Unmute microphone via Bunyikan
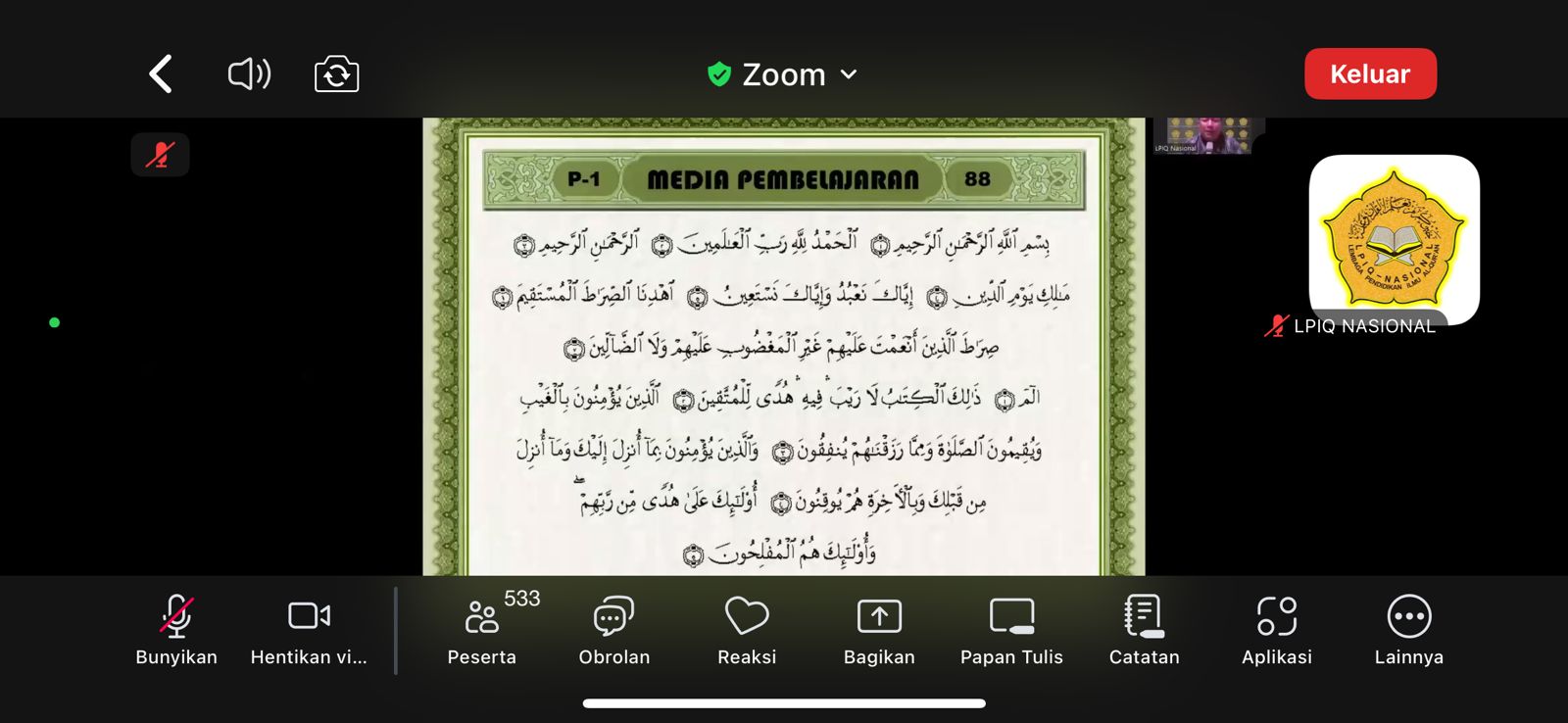The width and height of the screenshot is (1568, 723). click(176, 630)
